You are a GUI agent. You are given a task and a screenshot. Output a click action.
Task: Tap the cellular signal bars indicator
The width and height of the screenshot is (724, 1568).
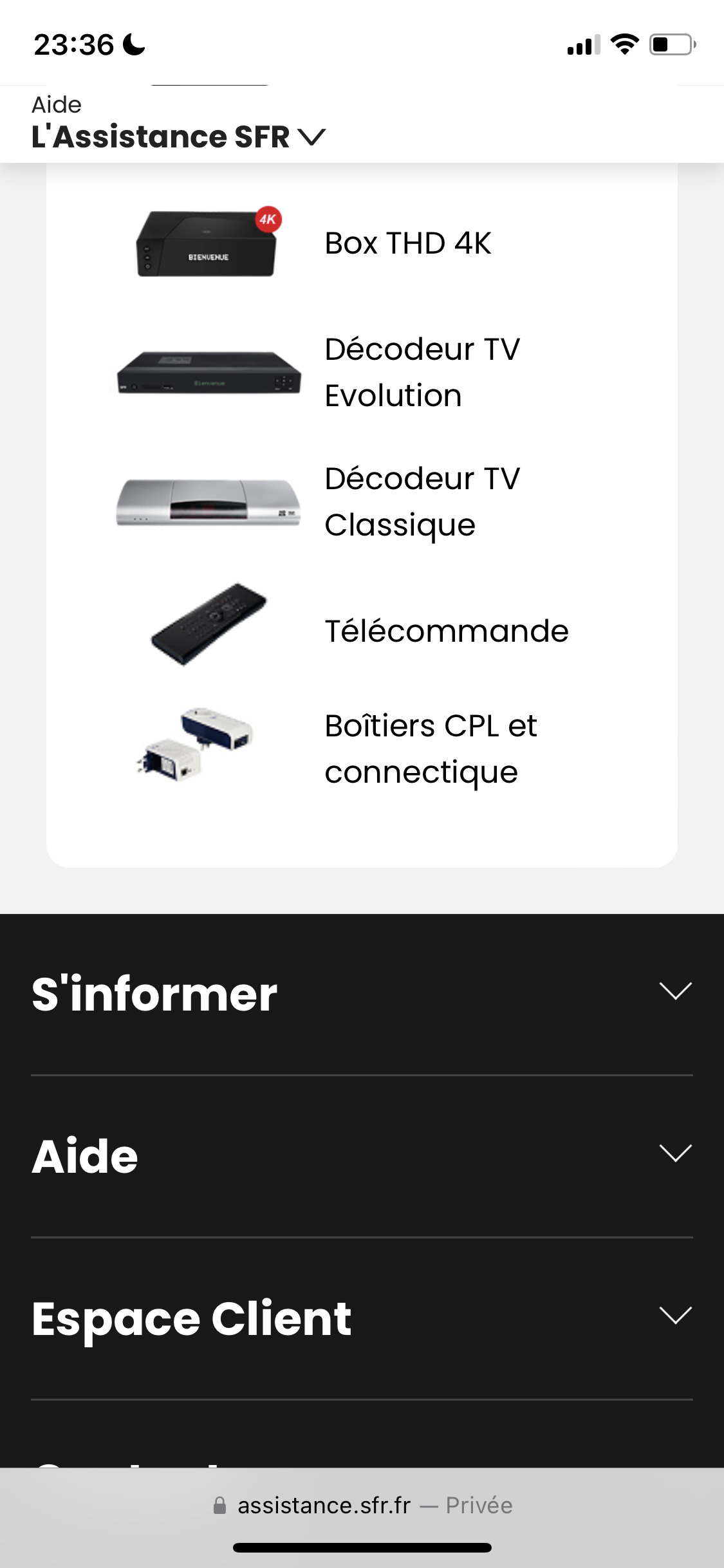(x=583, y=44)
